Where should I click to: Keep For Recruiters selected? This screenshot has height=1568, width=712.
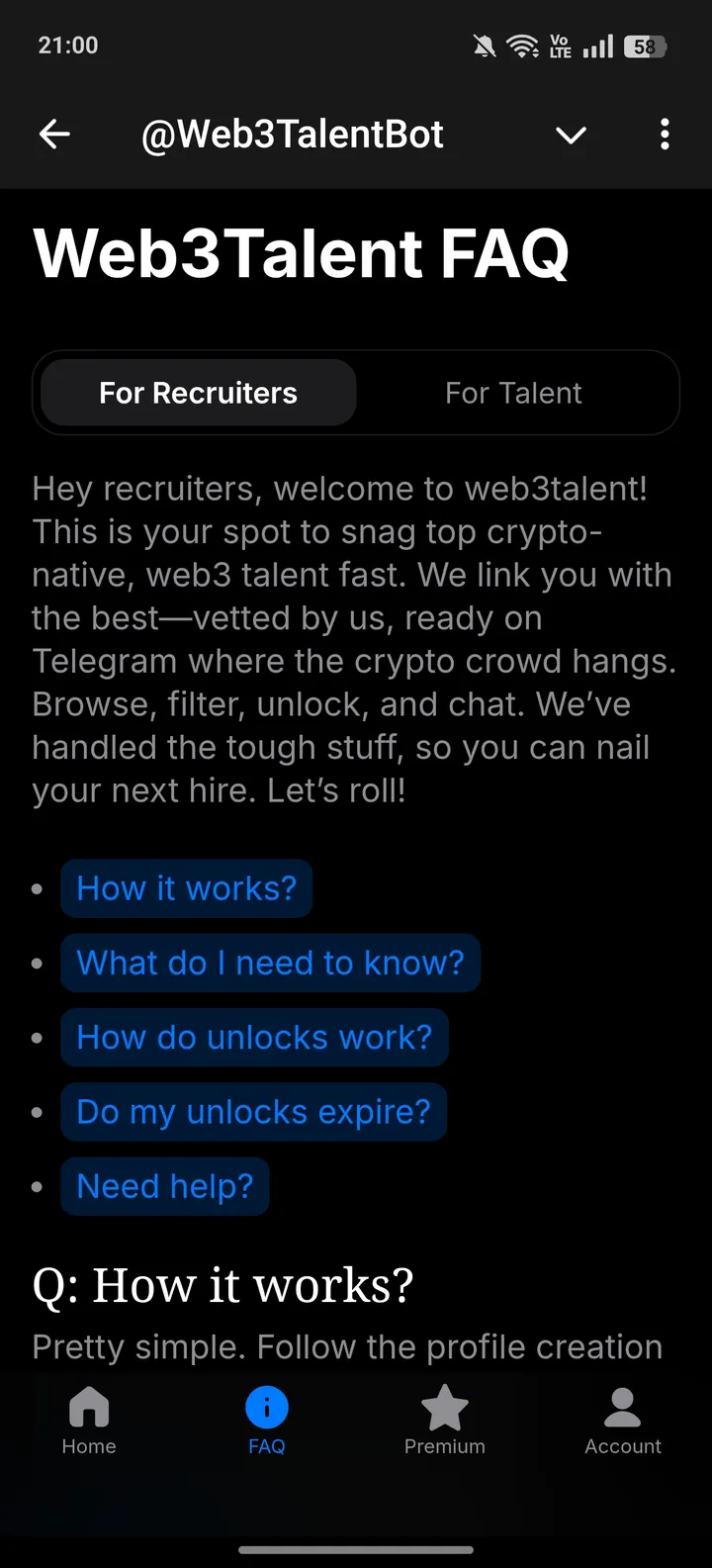[x=197, y=393]
